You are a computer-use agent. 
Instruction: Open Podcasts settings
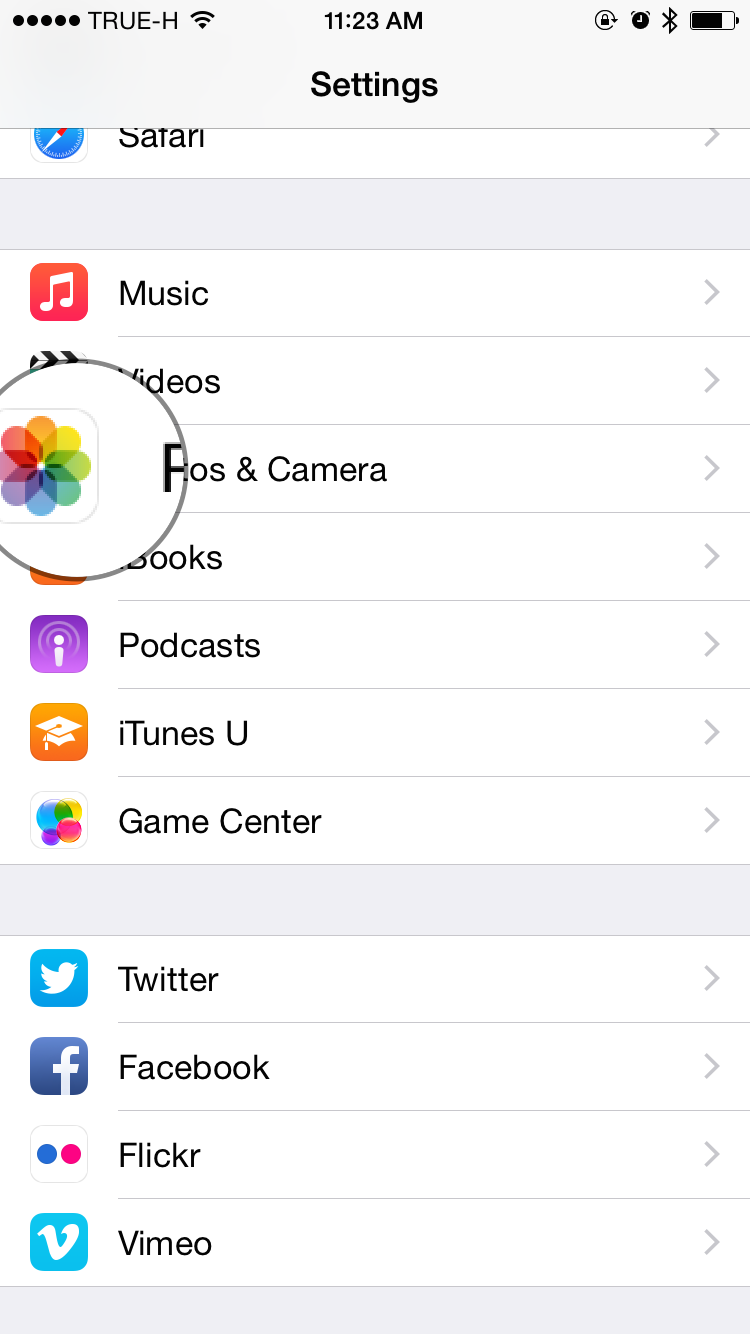375,645
